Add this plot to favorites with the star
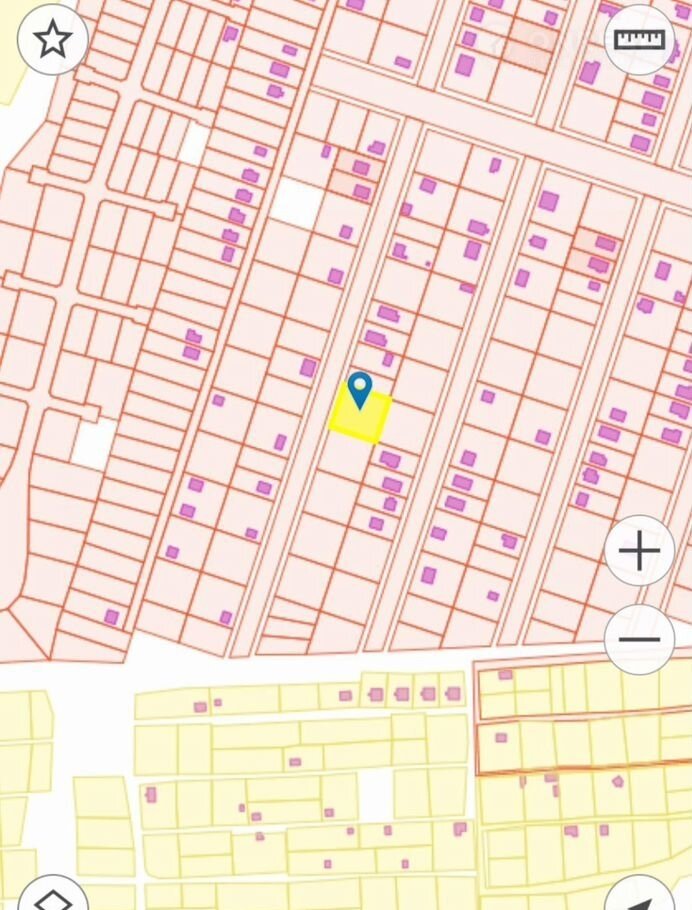The height and width of the screenshot is (910, 692). [52, 40]
